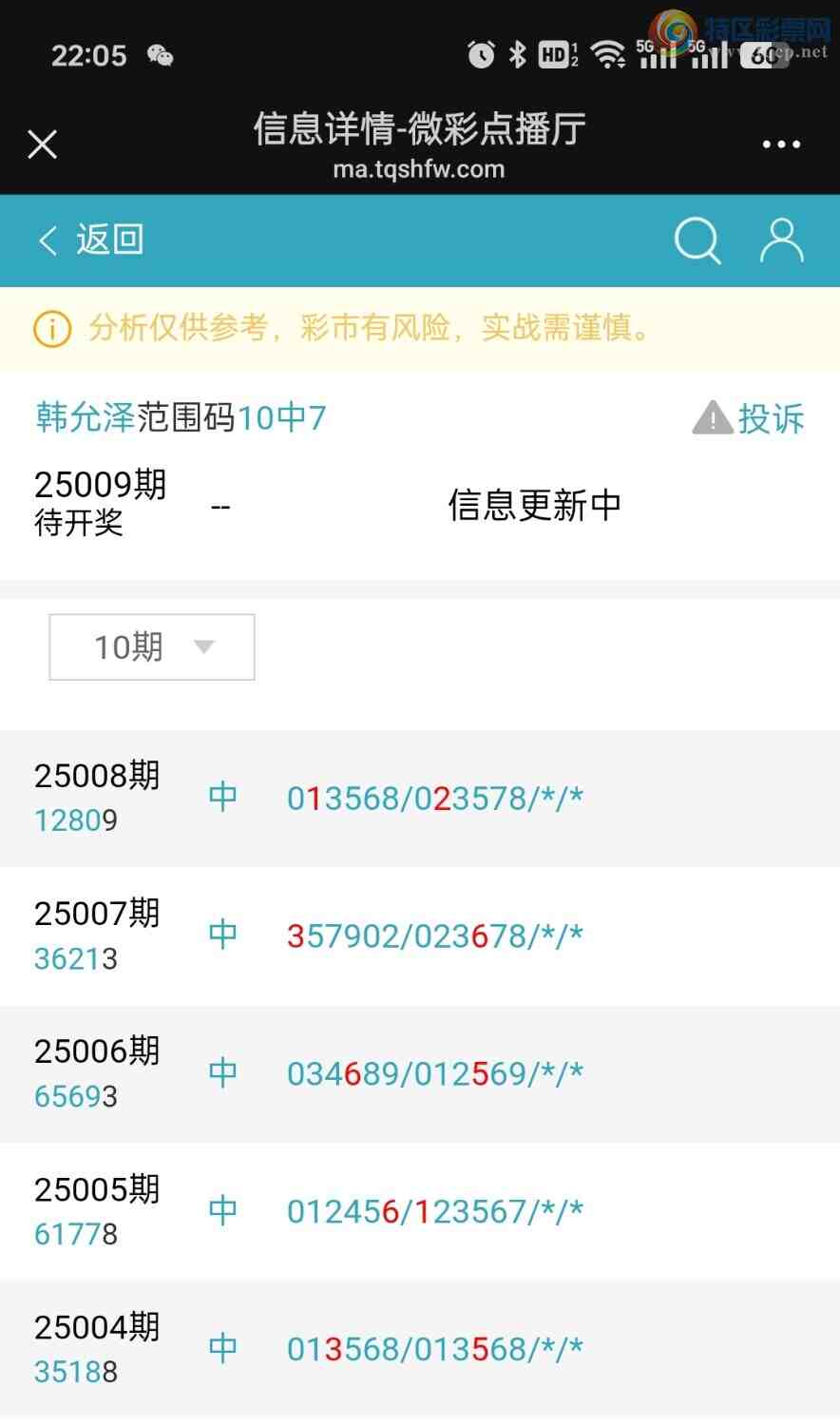Tap the 投诉 complaint link
This screenshot has height=1426, width=840.
click(x=770, y=418)
